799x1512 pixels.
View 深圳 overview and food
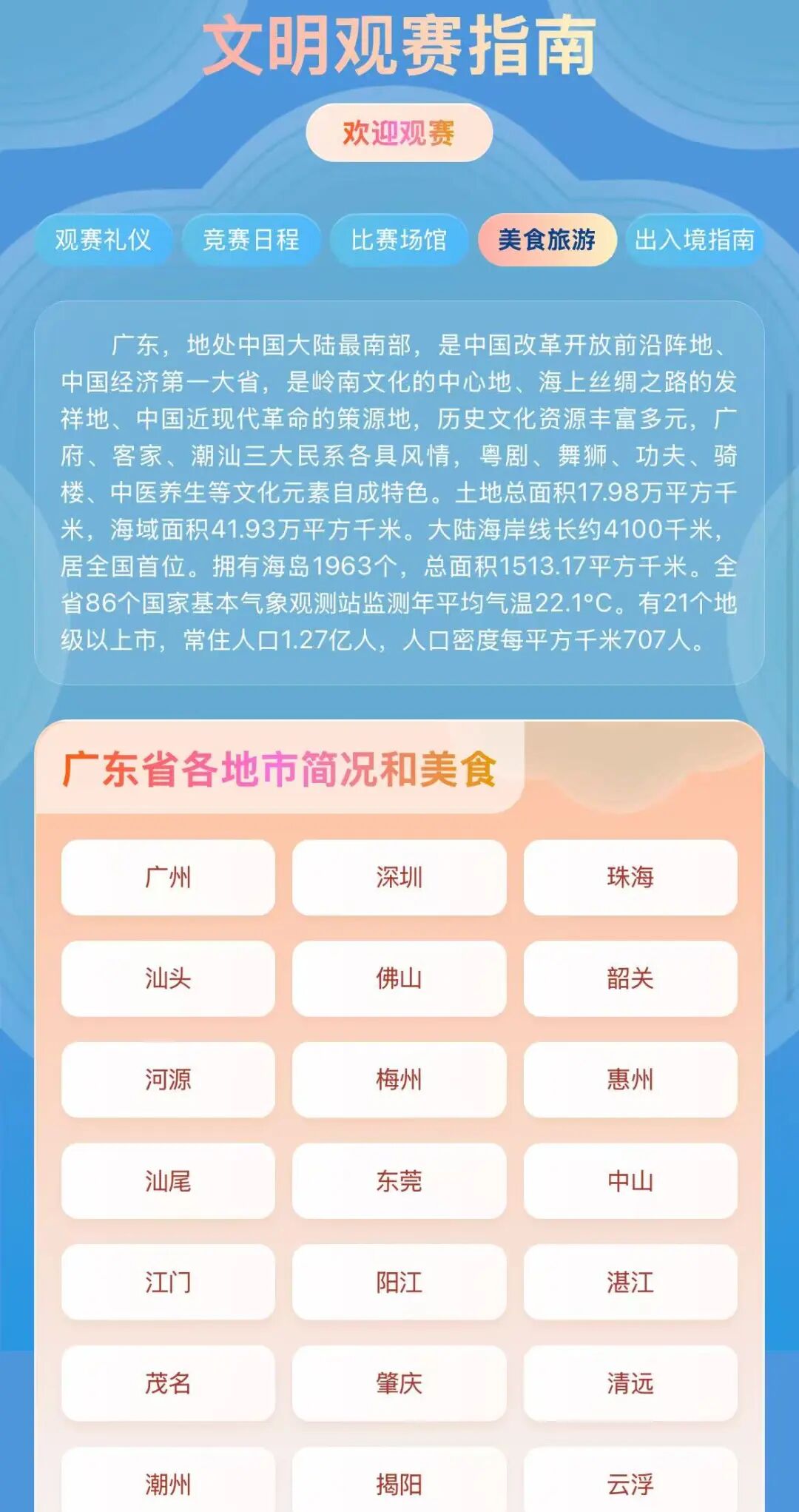pyautogui.click(x=399, y=877)
